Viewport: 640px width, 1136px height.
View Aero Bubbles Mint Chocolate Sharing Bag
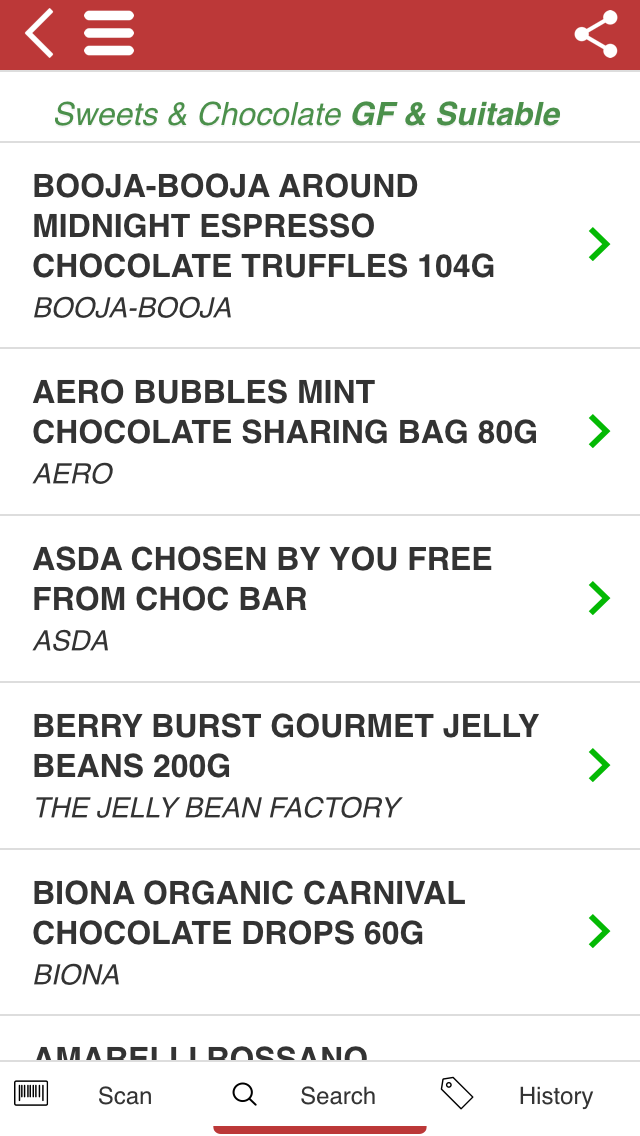320,432
